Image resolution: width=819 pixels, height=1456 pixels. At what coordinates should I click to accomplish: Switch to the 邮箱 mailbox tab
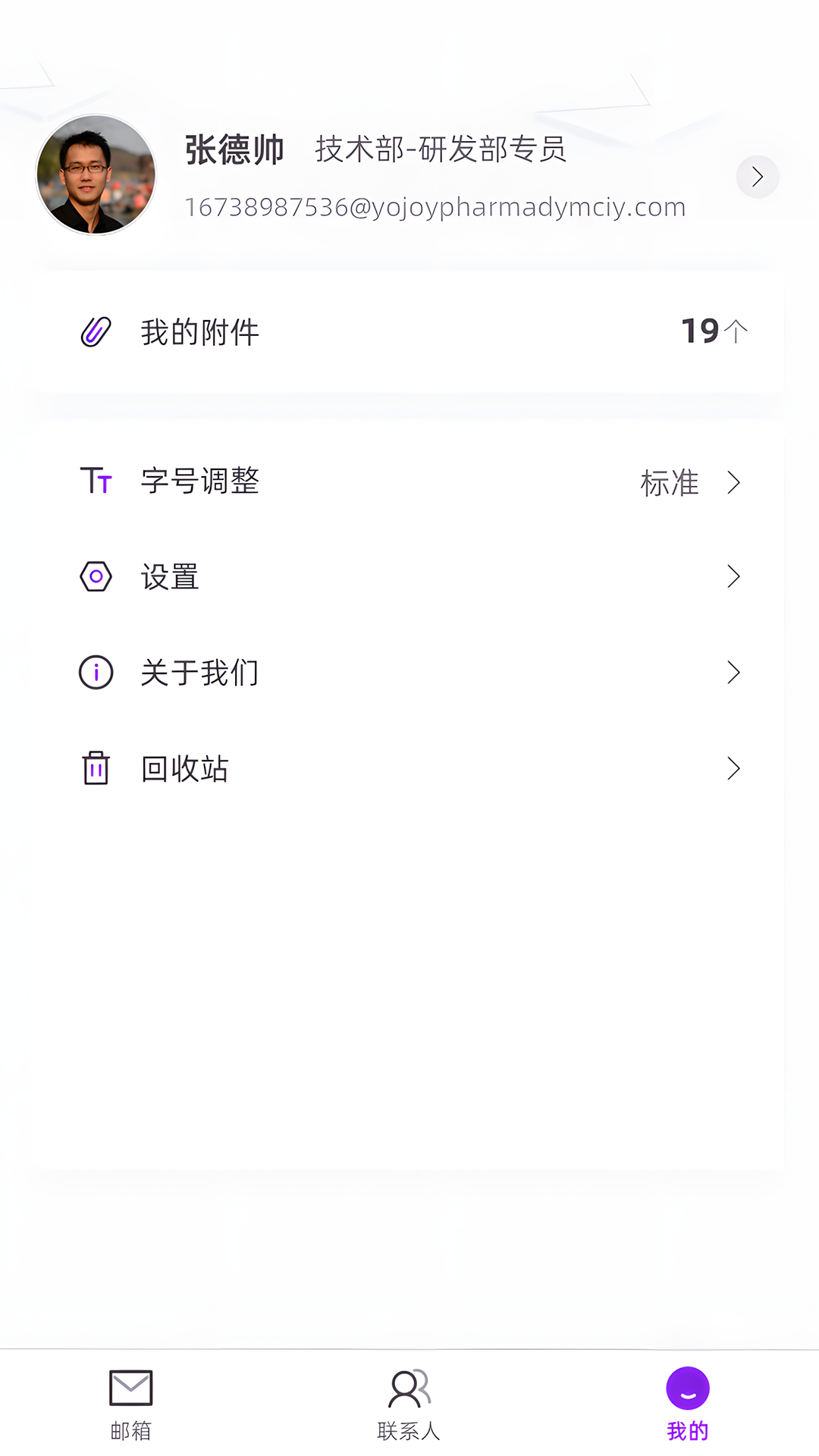point(131,1404)
